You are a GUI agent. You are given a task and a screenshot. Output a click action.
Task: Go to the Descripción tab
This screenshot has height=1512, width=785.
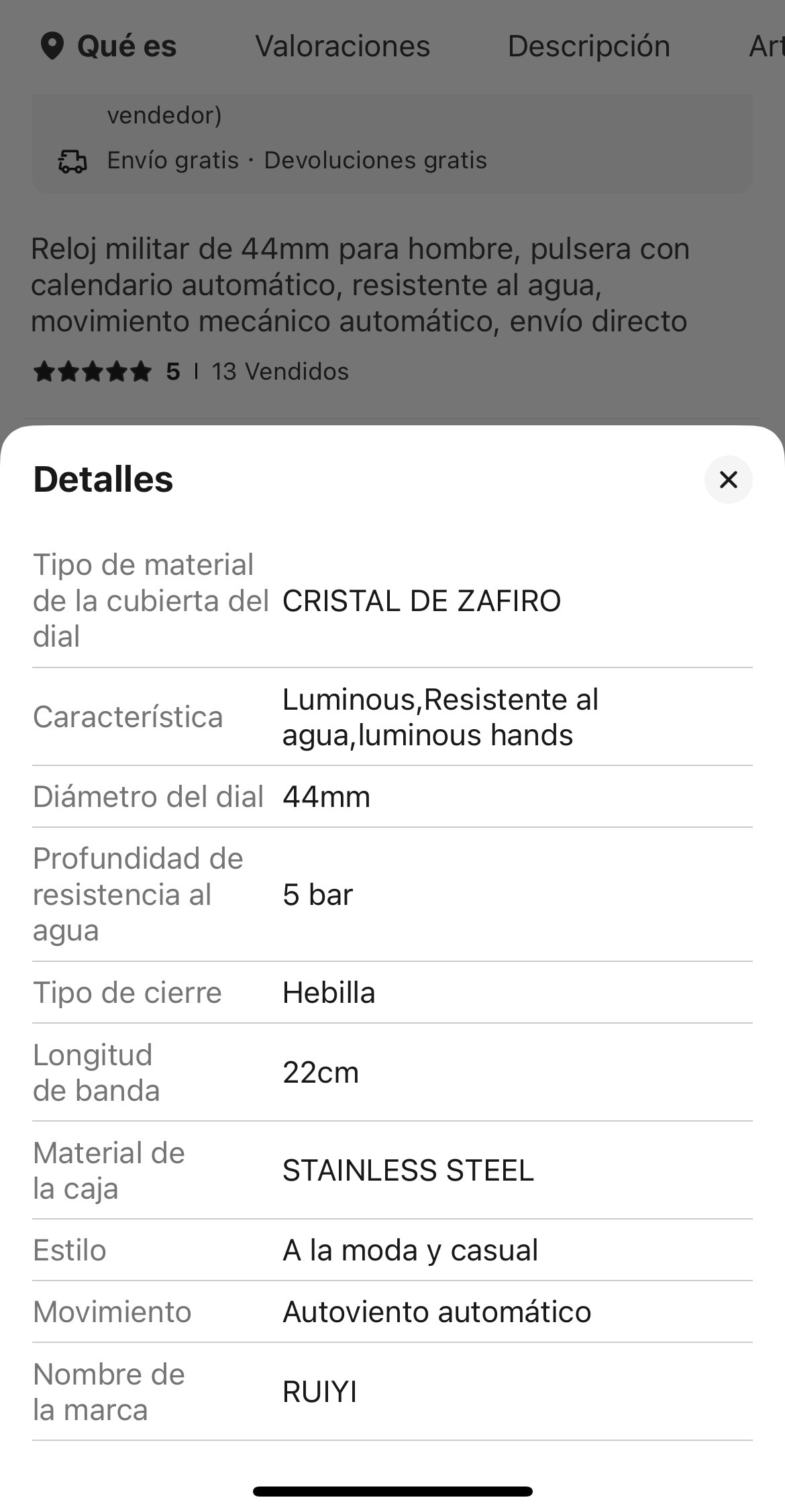coord(588,47)
